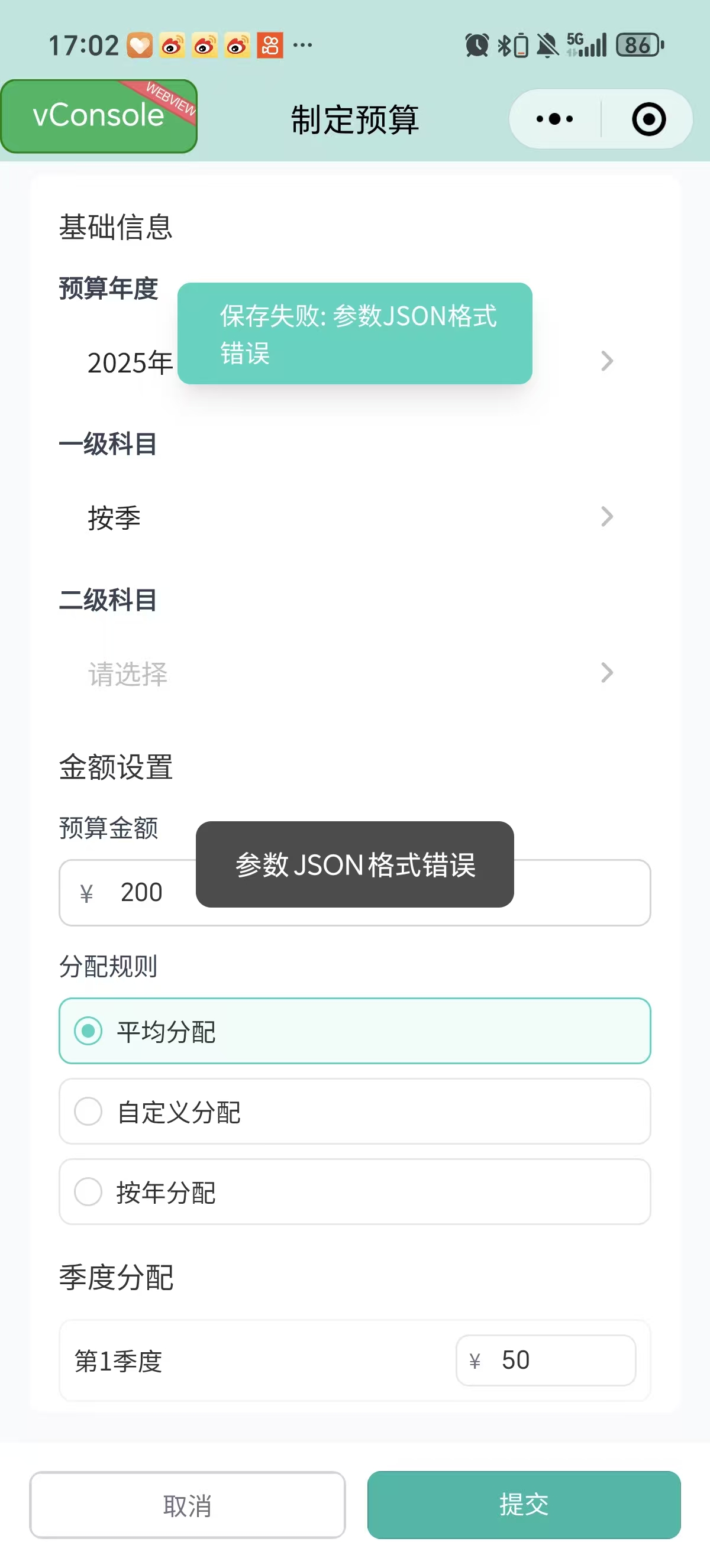Click the mini-program close/home capsule icon

[x=647, y=119]
